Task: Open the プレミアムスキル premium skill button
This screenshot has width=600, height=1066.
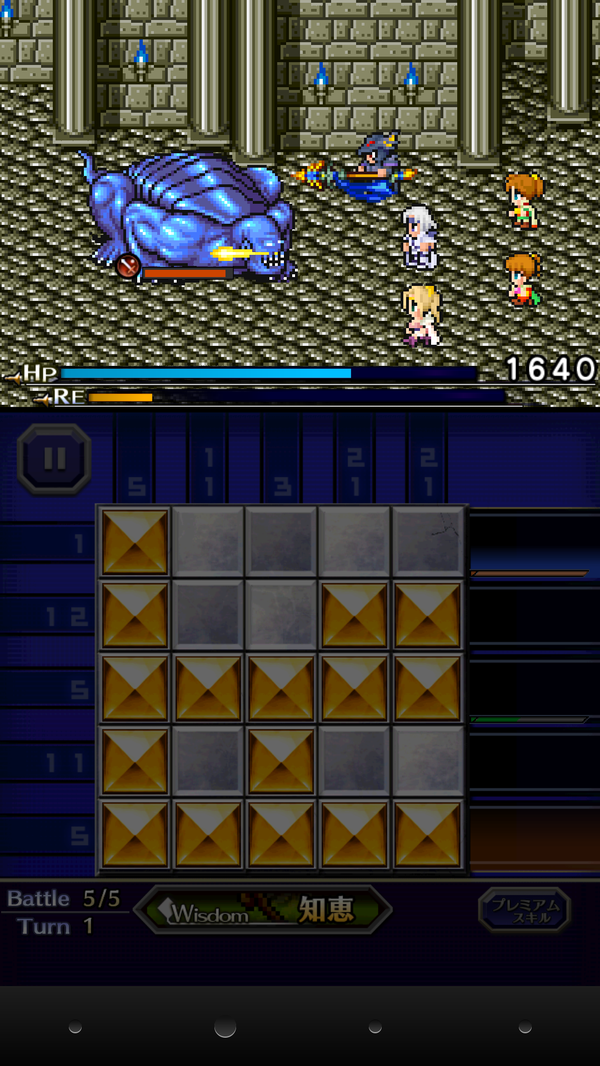Action: [x=524, y=910]
